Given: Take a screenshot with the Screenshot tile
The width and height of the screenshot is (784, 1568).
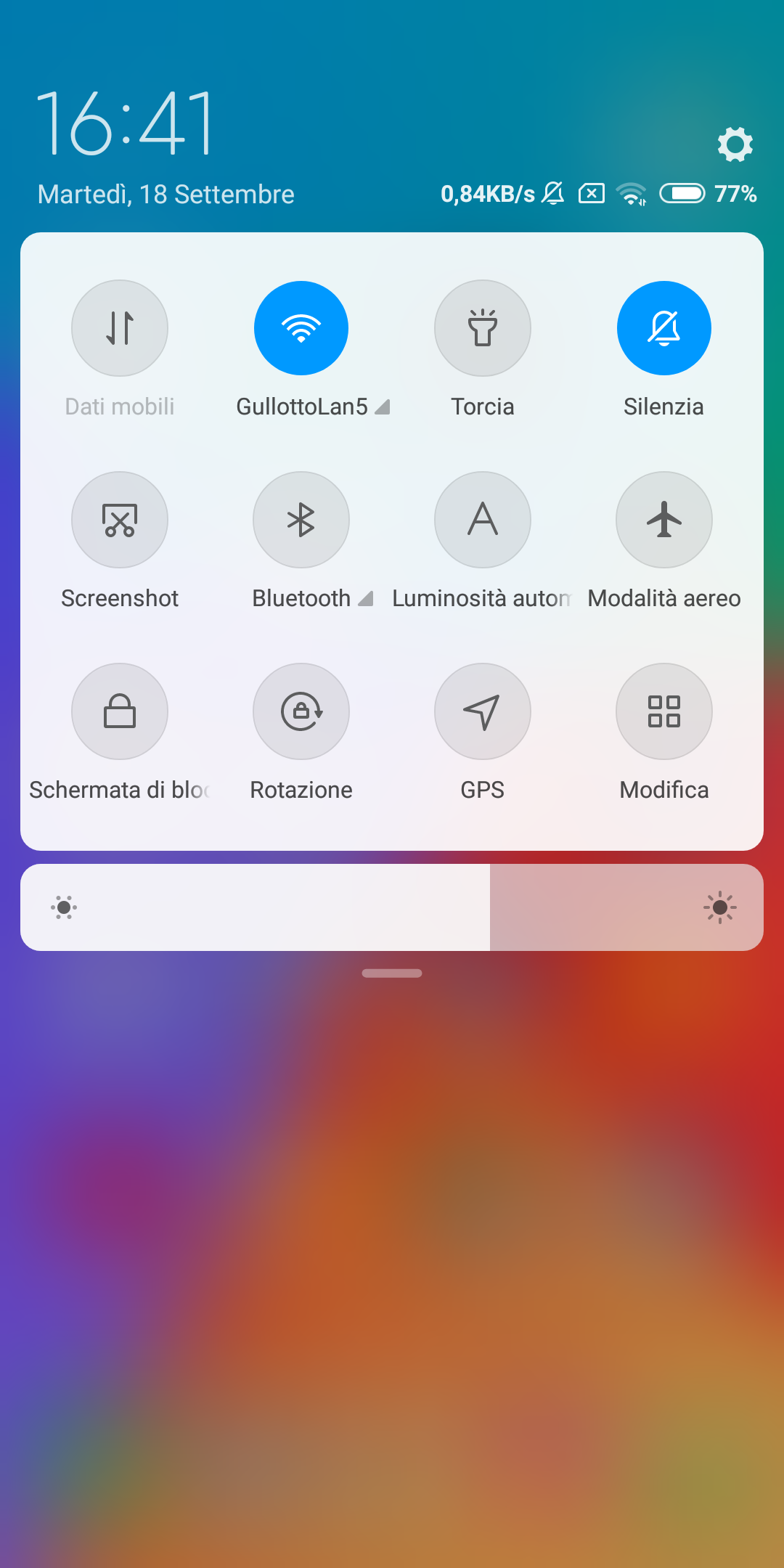Looking at the screenshot, I should point(120,520).
